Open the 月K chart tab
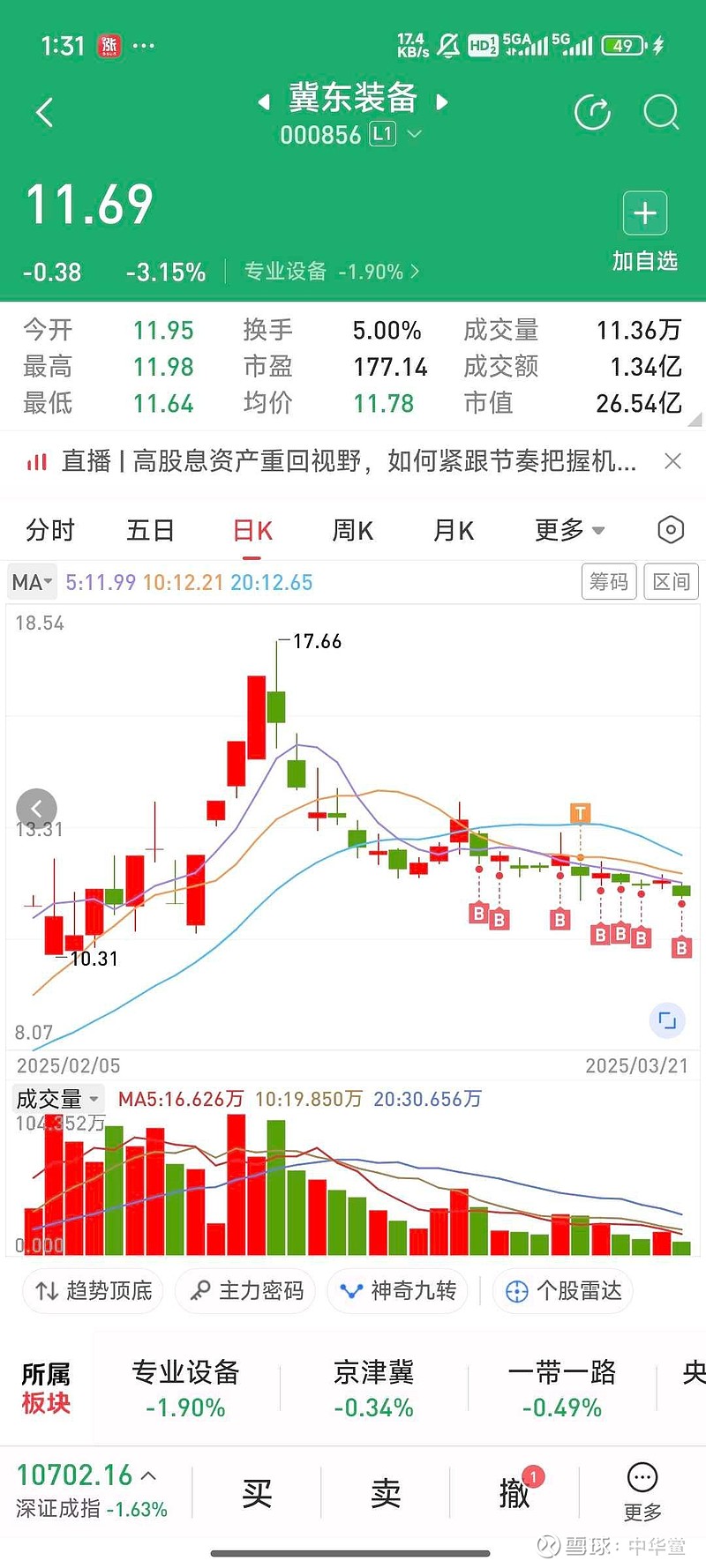706x1568 pixels. (454, 530)
